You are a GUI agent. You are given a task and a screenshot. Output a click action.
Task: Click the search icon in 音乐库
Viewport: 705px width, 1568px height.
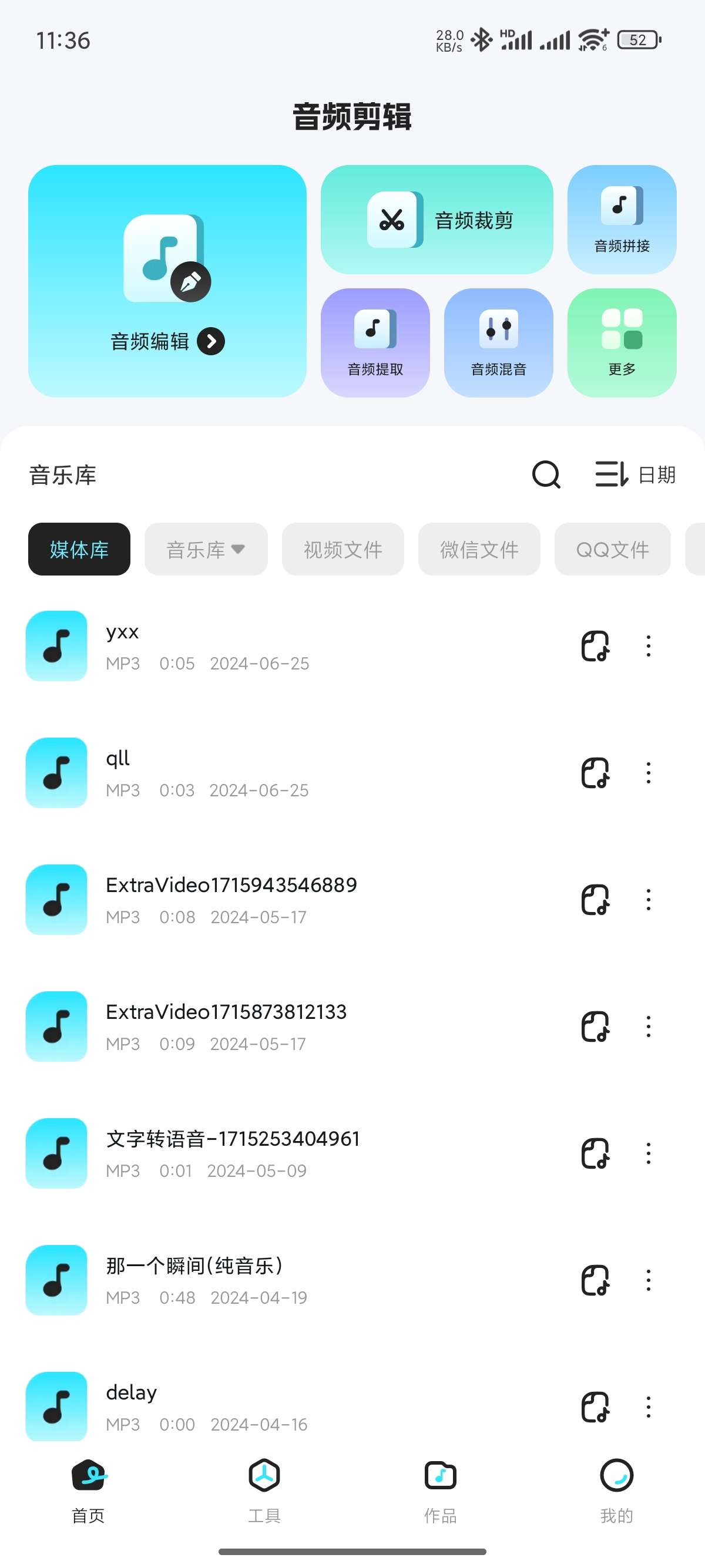pyautogui.click(x=546, y=475)
